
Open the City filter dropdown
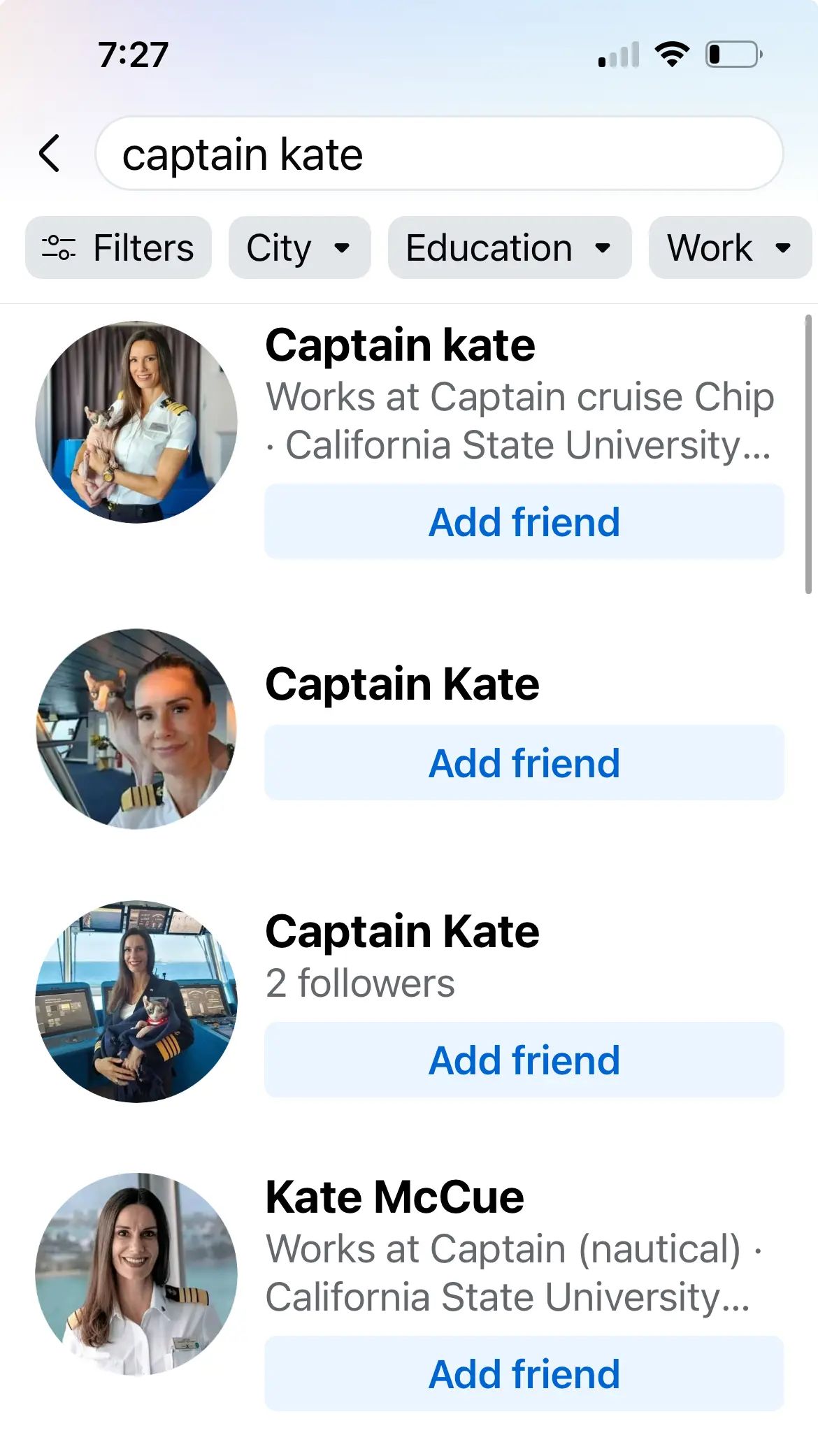point(299,247)
